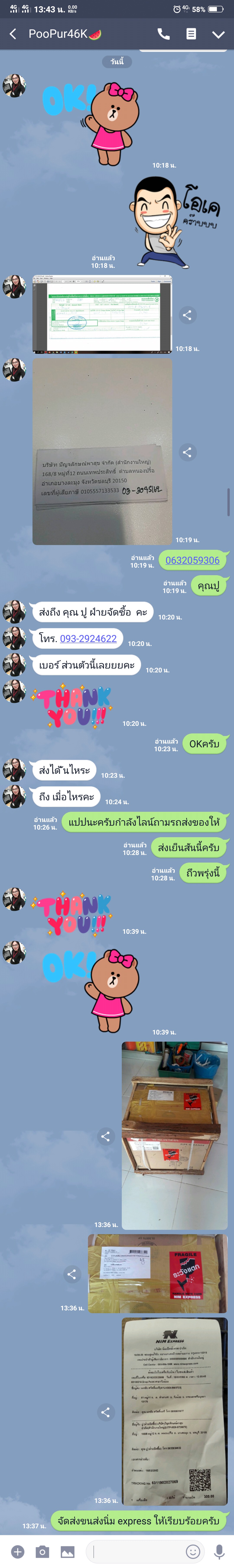Open the green document screenshot image

click(x=102, y=314)
